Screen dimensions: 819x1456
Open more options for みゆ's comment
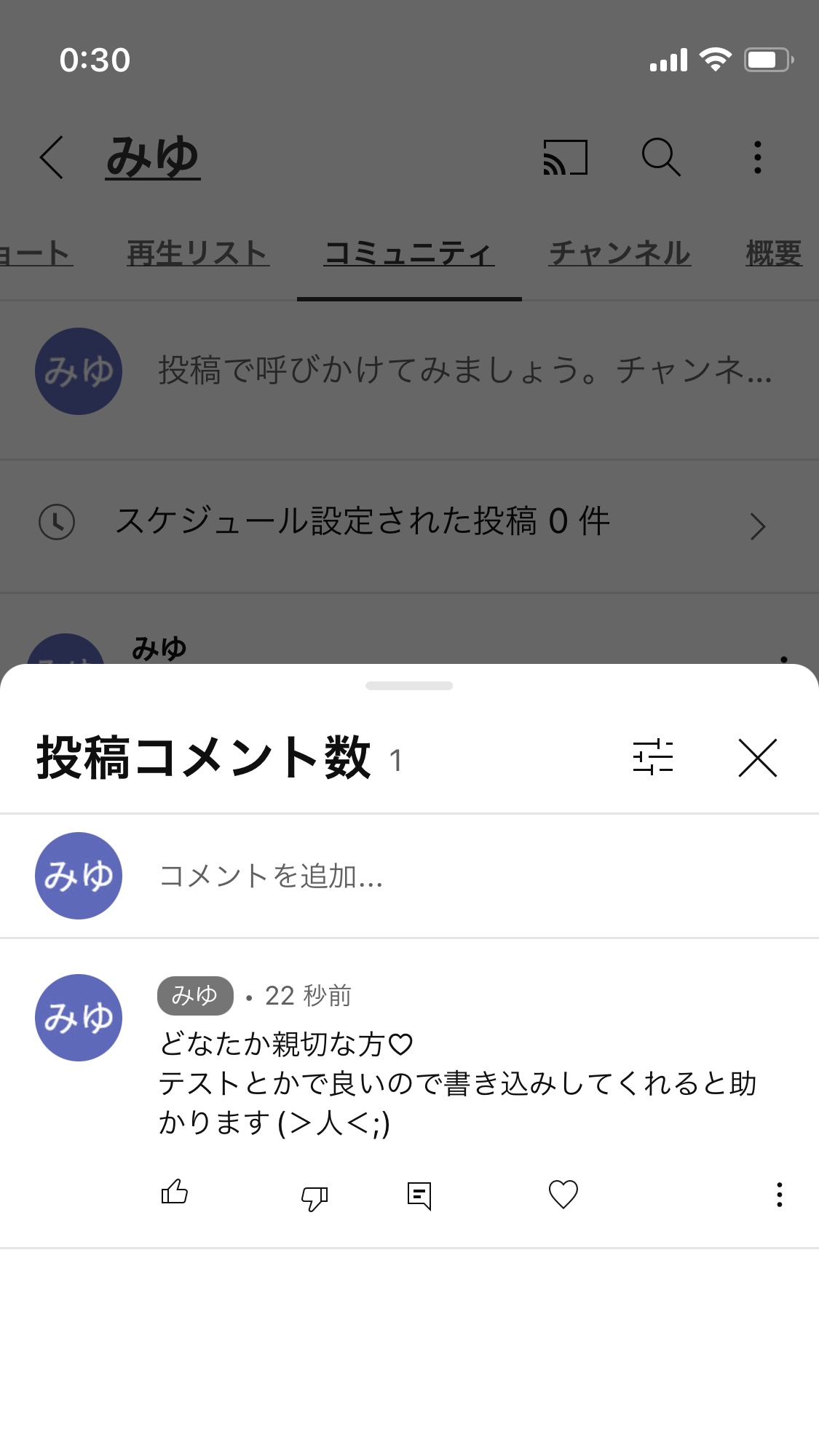(x=779, y=1195)
